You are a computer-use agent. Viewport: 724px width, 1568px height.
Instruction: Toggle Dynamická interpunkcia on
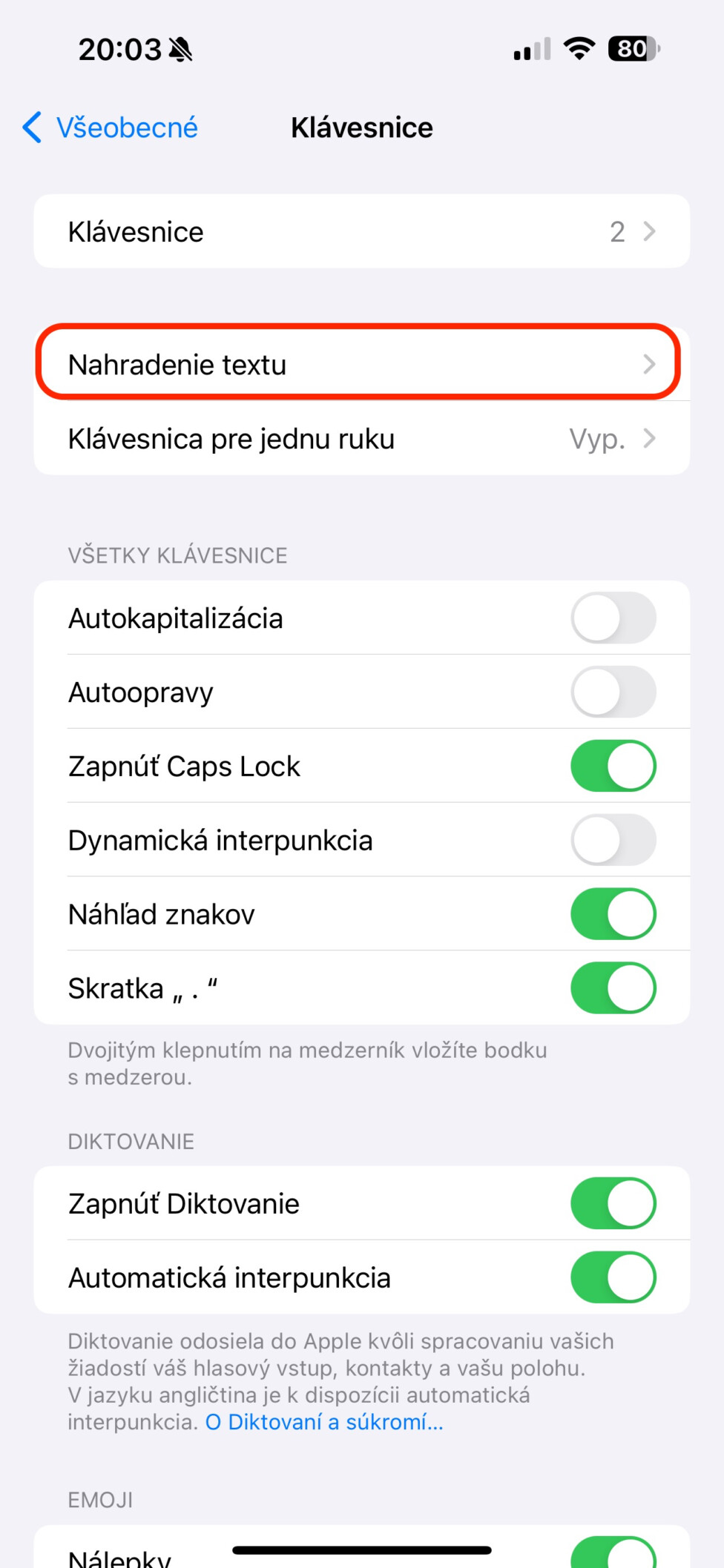pos(613,840)
